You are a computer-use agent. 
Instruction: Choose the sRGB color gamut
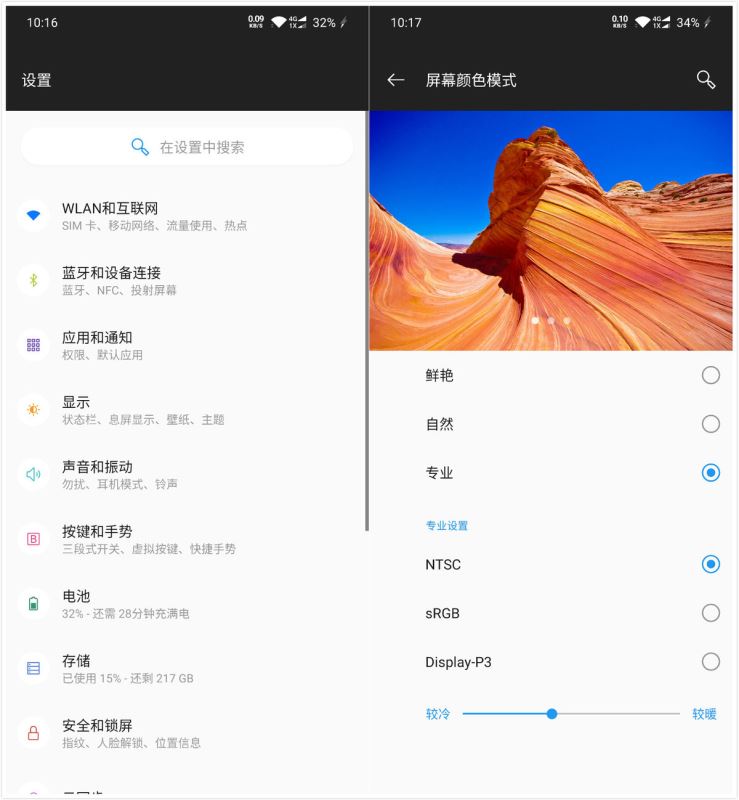(x=710, y=613)
